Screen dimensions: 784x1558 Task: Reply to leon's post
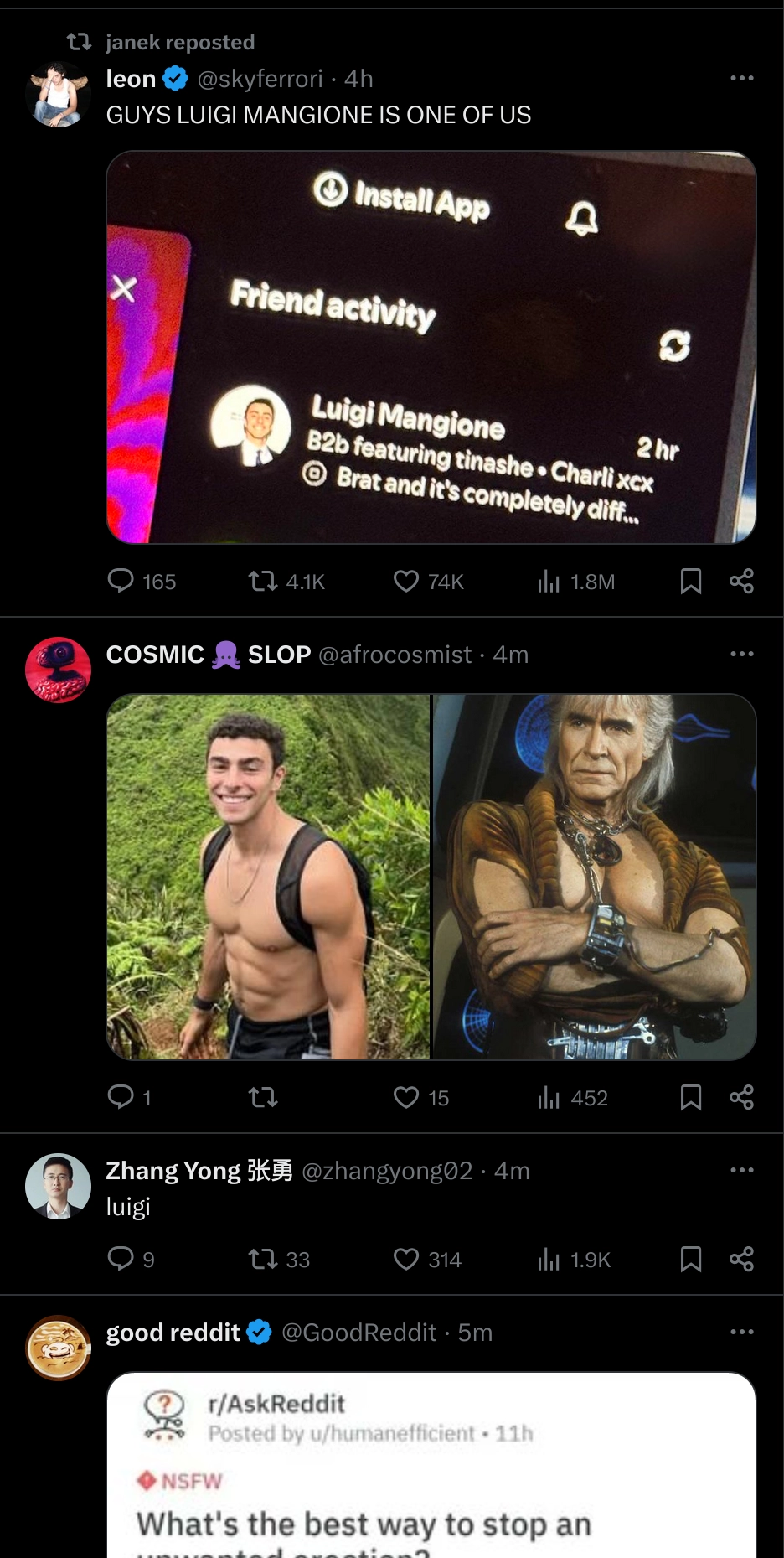121,581
